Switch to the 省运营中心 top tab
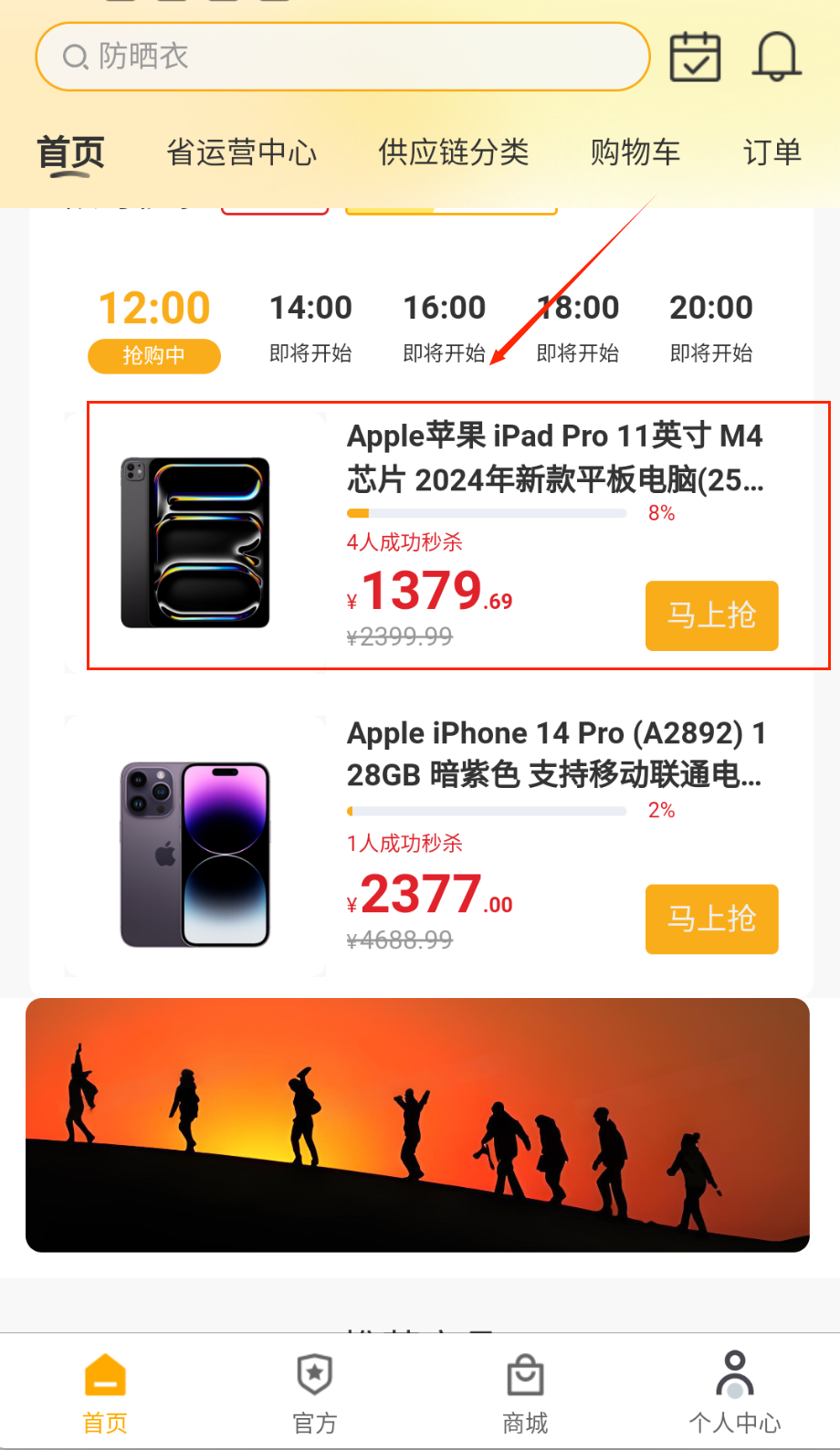 click(242, 152)
